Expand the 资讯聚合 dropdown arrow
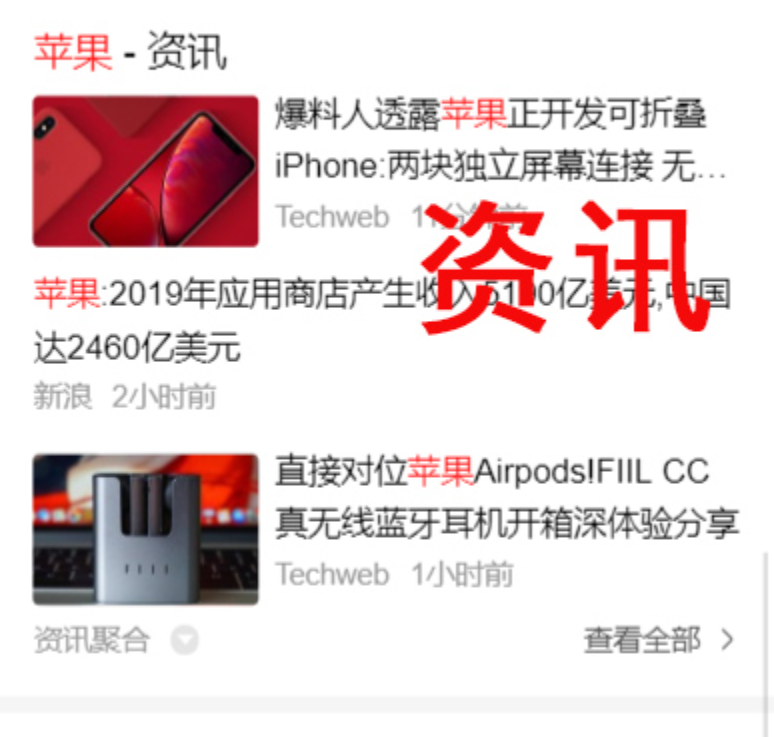Image resolution: width=774 pixels, height=737 pixels. pyautogui.click(x=184, y=640)
